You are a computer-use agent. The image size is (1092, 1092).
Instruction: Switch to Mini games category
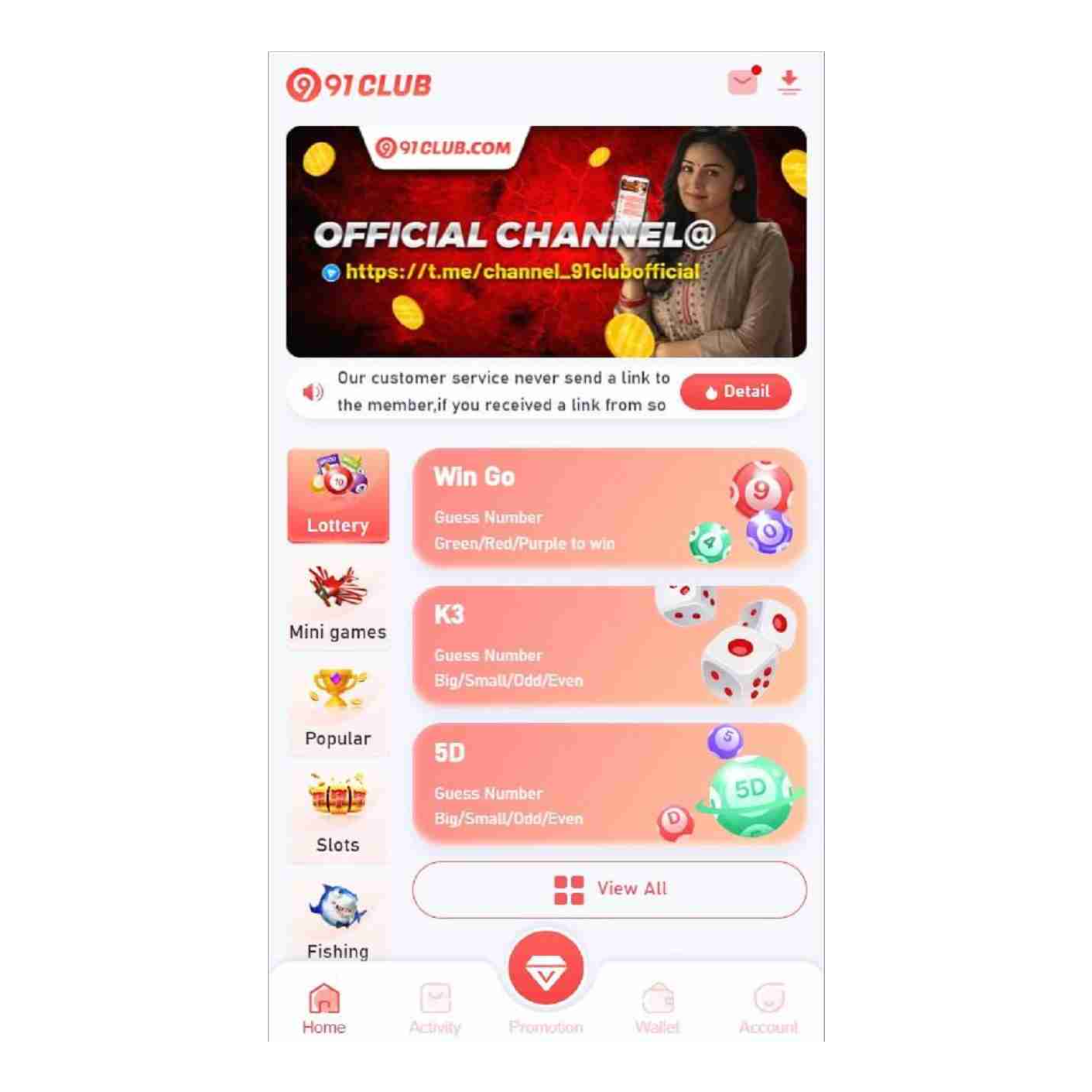338,604
